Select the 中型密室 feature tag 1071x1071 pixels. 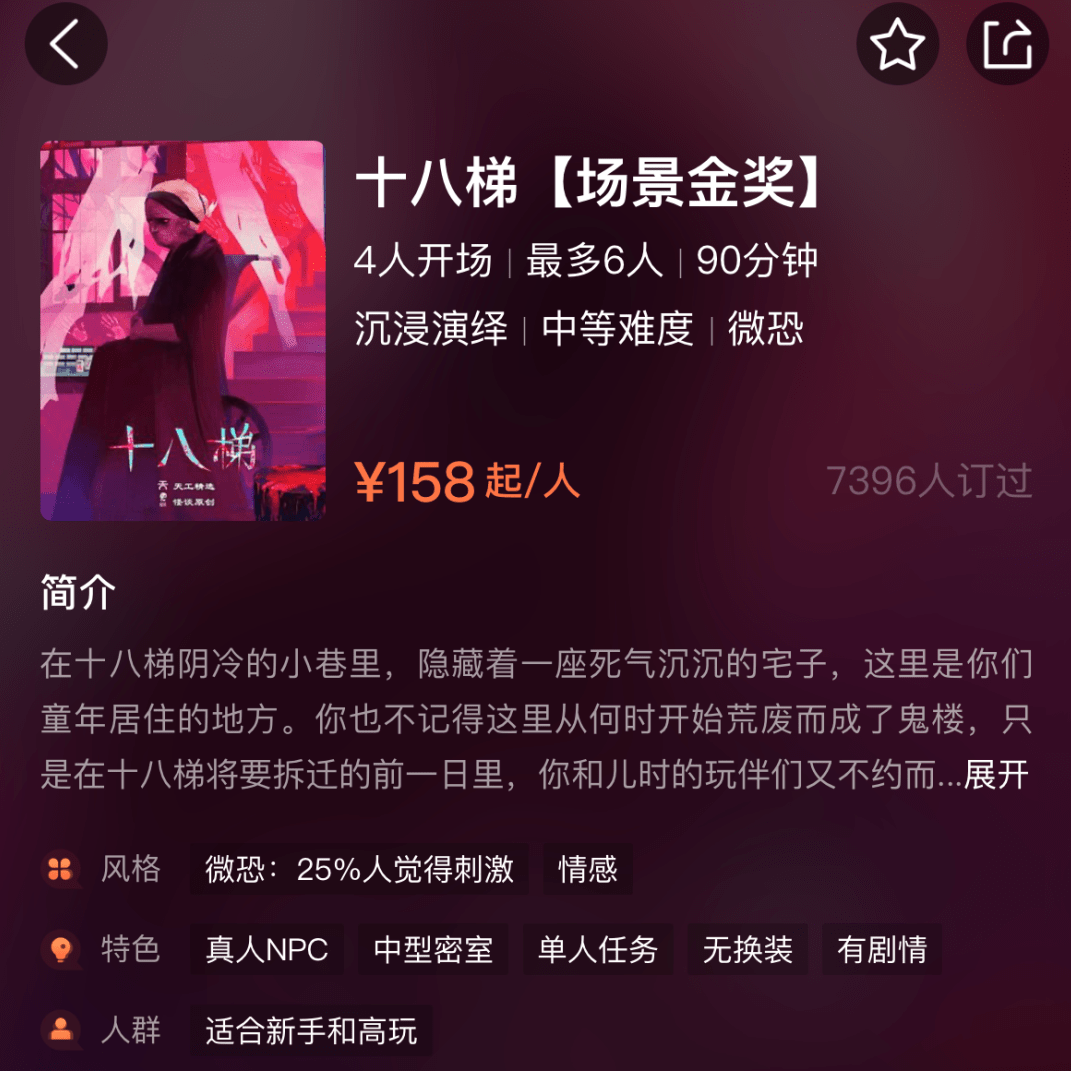coord(433,949)
